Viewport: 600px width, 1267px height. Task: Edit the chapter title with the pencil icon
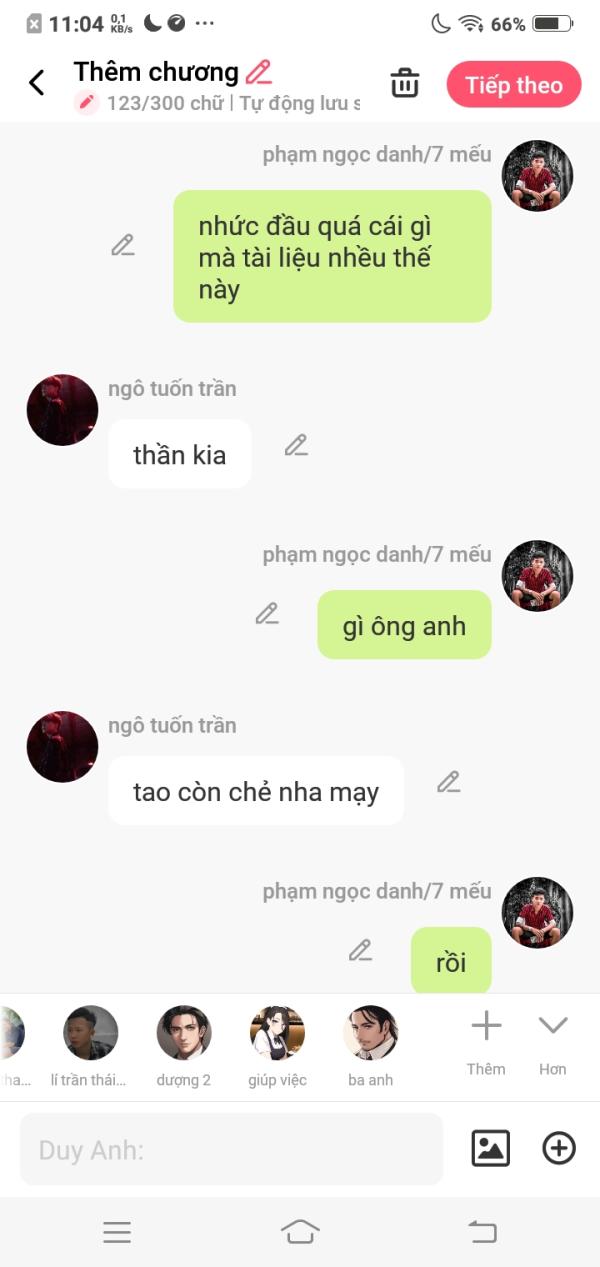click(259, 72)
